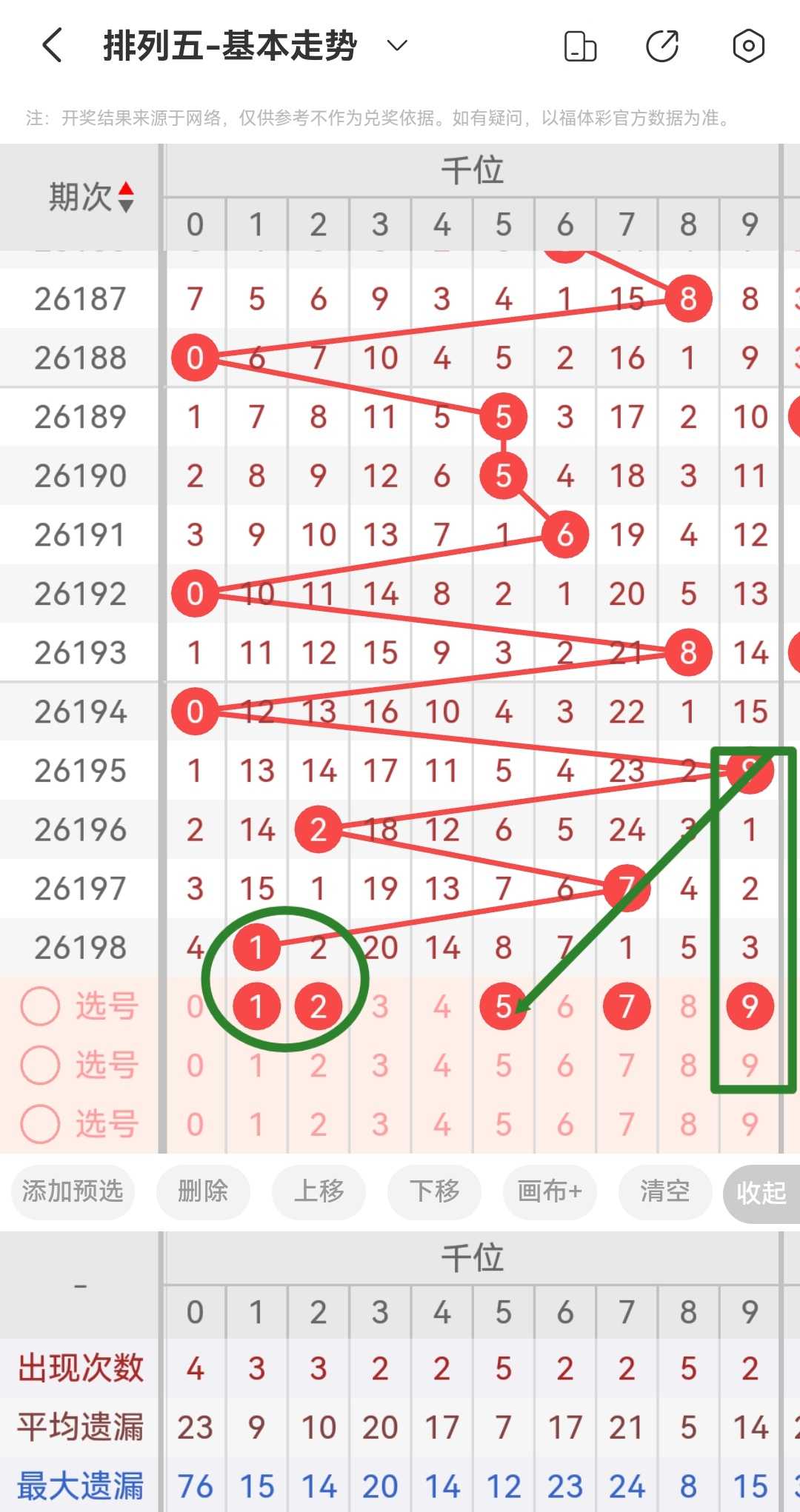Go back using the top-left arrow
Screen dimensions: 800x1512
pos(52,46)
